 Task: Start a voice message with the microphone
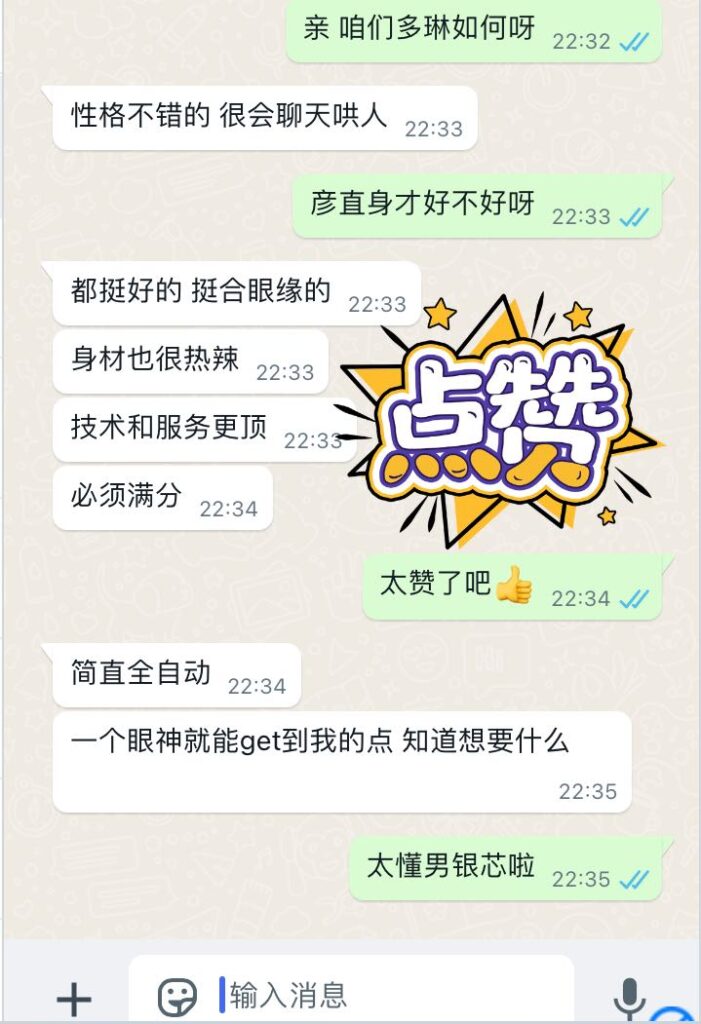[629, 997]
